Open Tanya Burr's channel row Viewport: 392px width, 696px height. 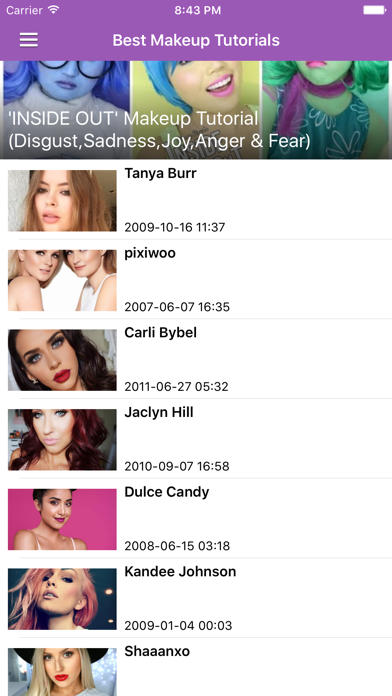coord(196,200)
